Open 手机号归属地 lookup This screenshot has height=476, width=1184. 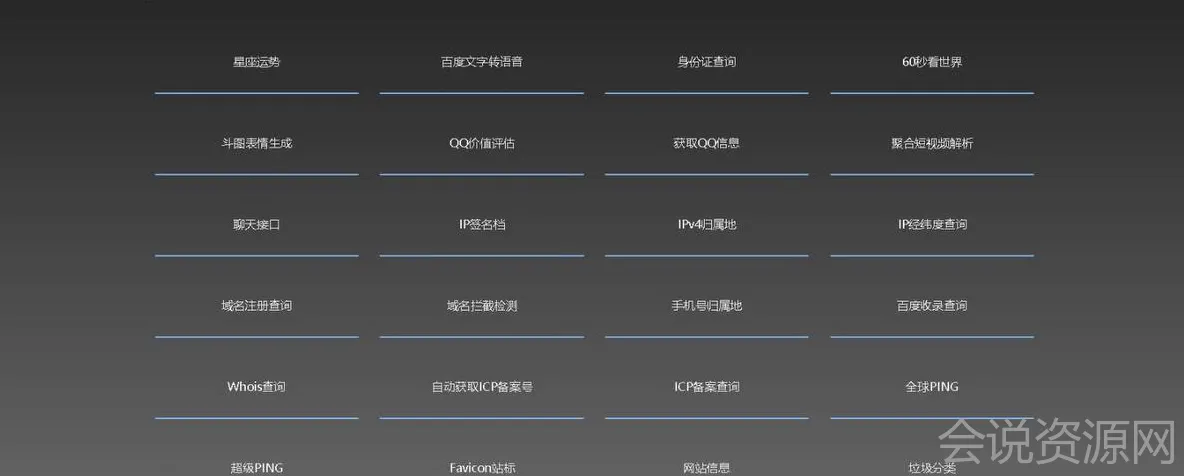(706, 305)
